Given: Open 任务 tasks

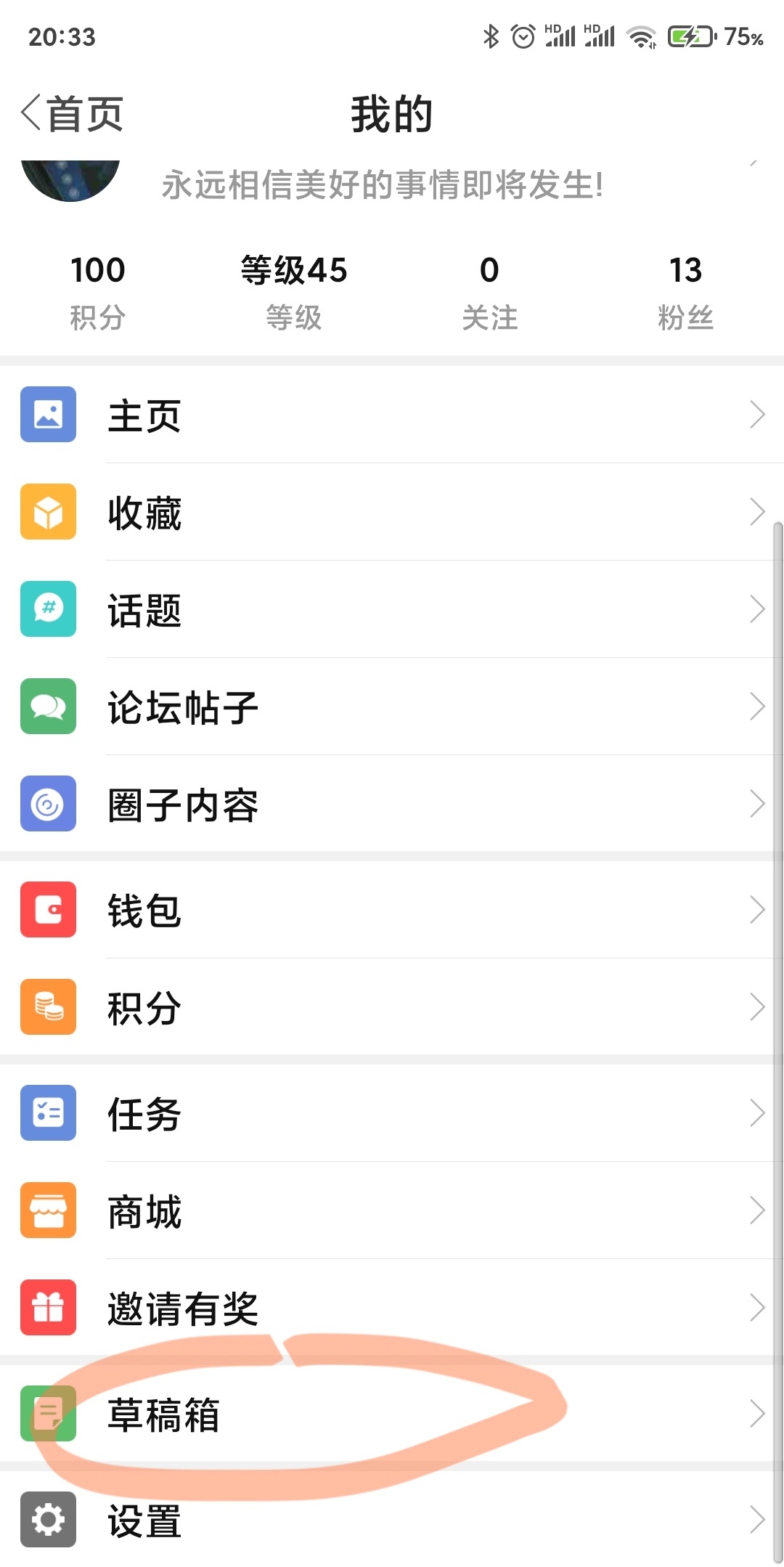Looking at the screenshot, I should click(392, 1113).
